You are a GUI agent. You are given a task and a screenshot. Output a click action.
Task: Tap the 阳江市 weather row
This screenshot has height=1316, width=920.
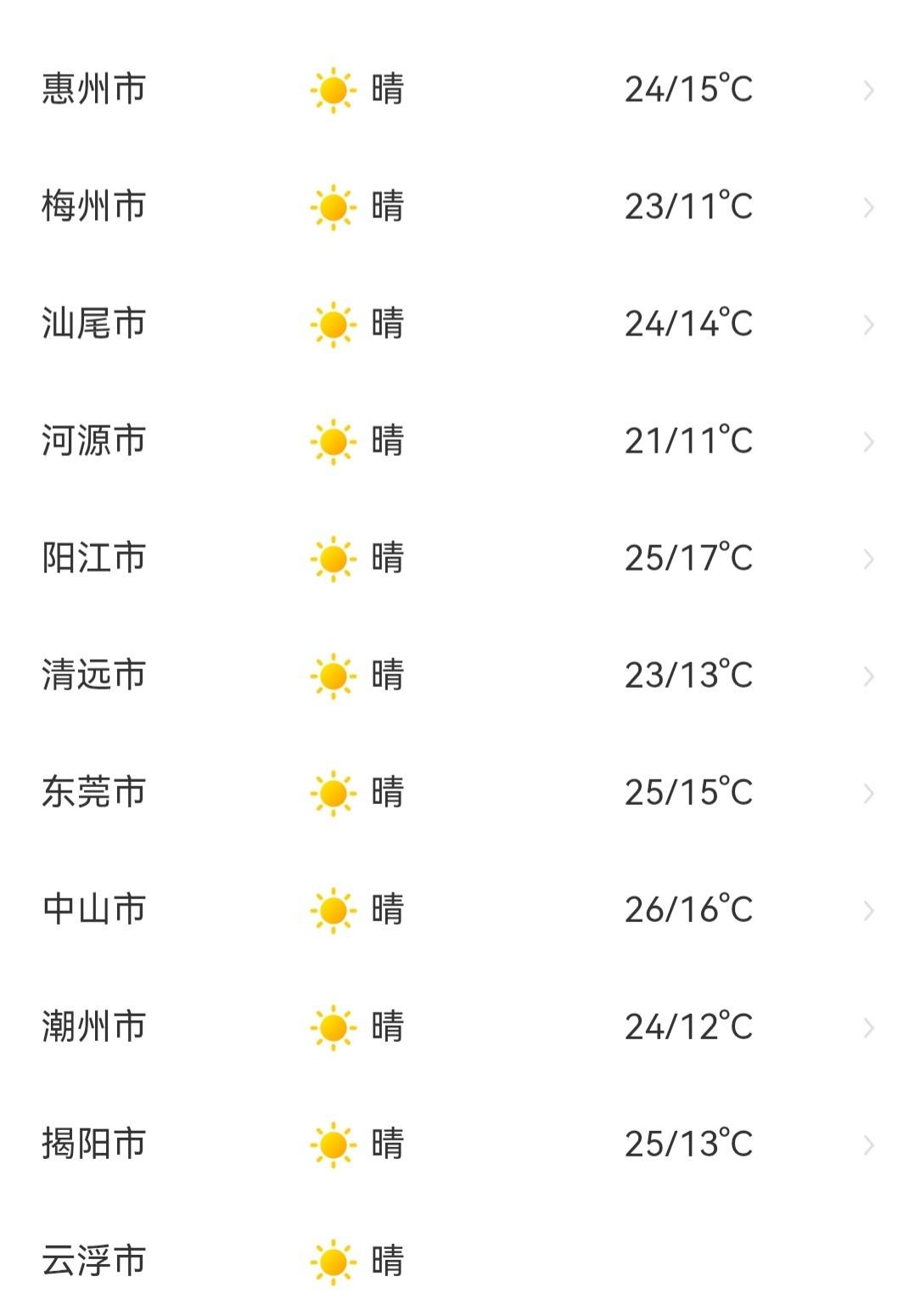pos(460,558)
